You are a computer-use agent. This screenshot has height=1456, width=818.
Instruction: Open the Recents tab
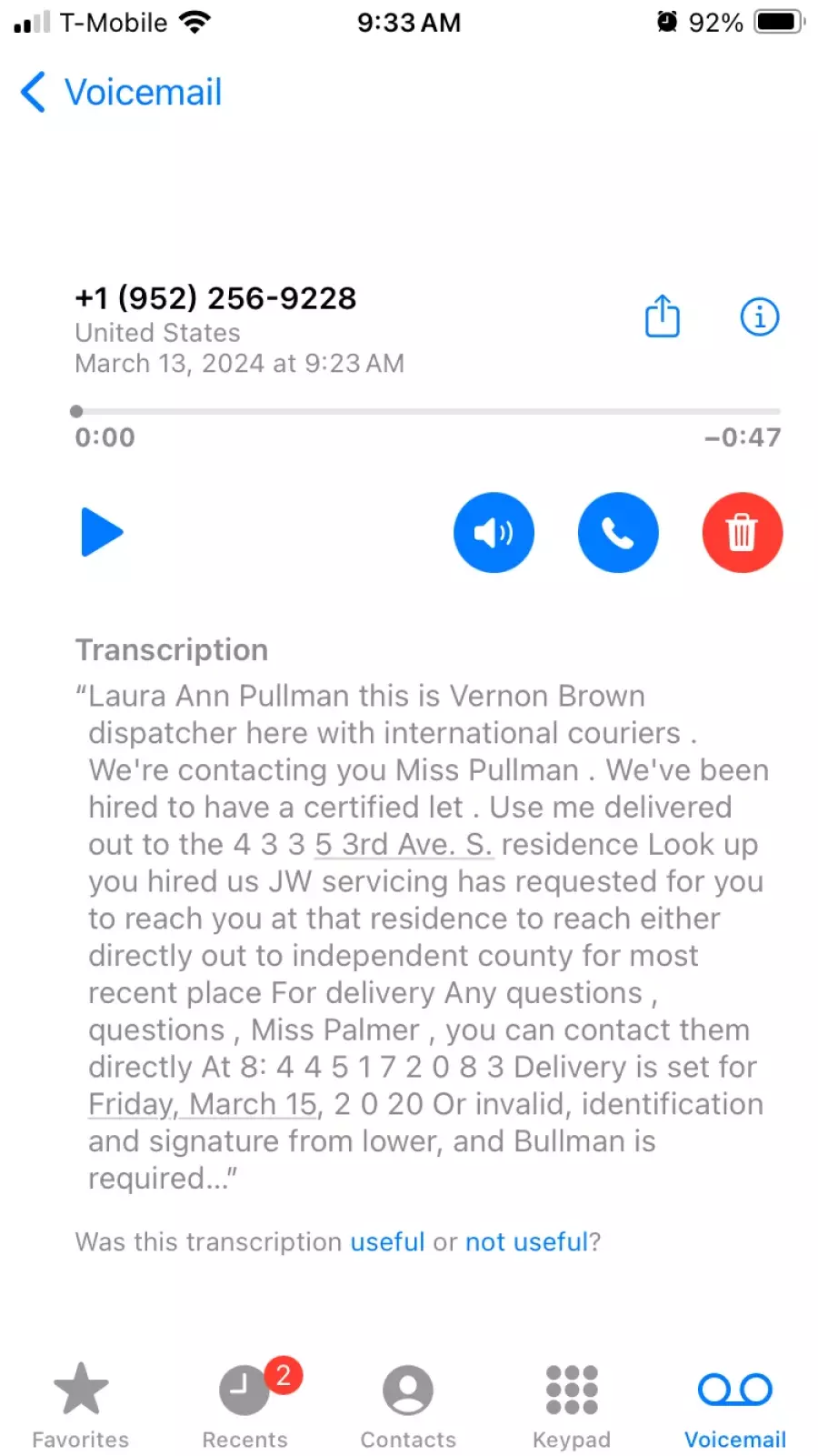[x=245, y=1406]
